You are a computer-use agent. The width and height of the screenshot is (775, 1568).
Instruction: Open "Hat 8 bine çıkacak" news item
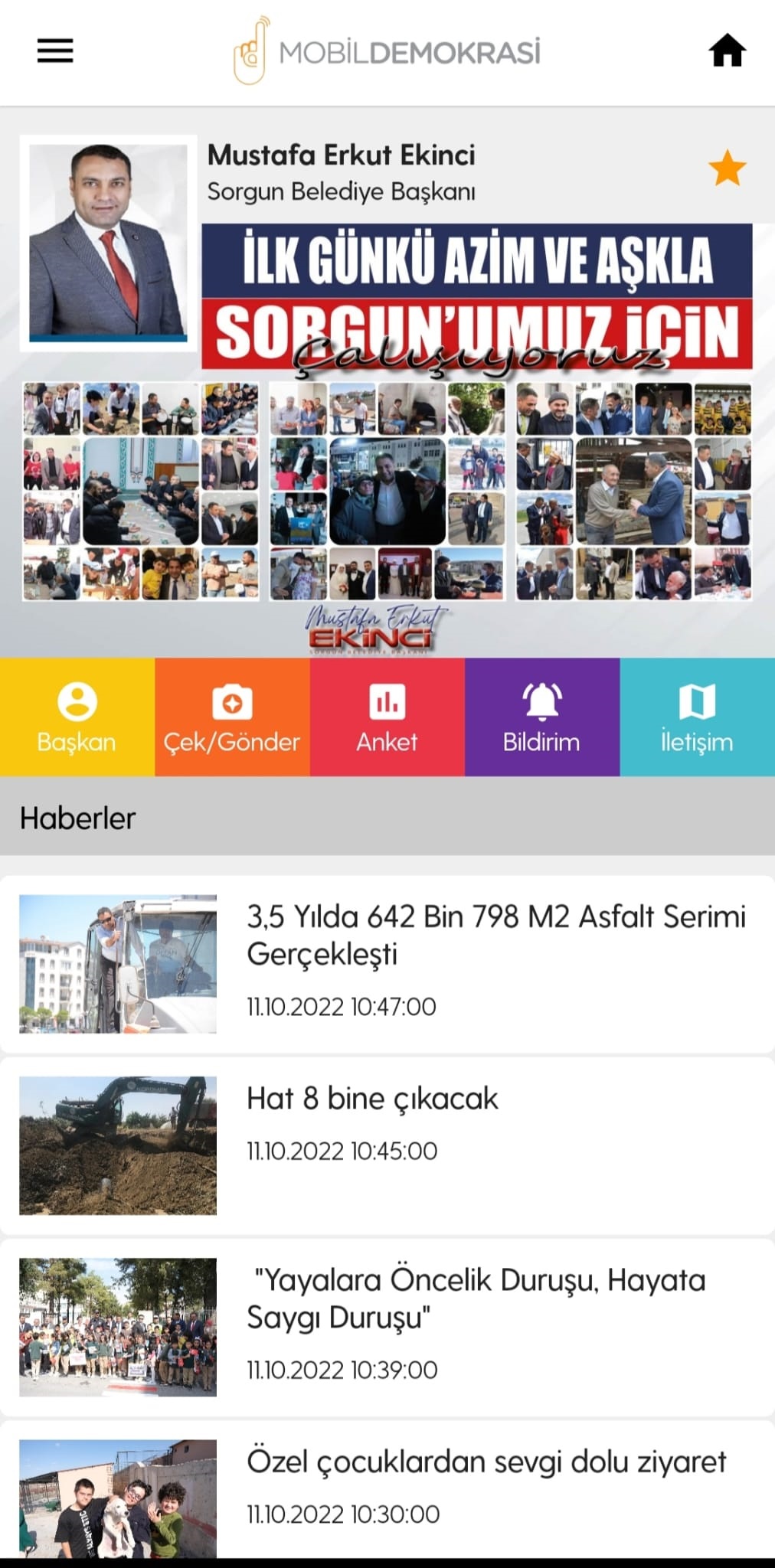(372, 1099)
